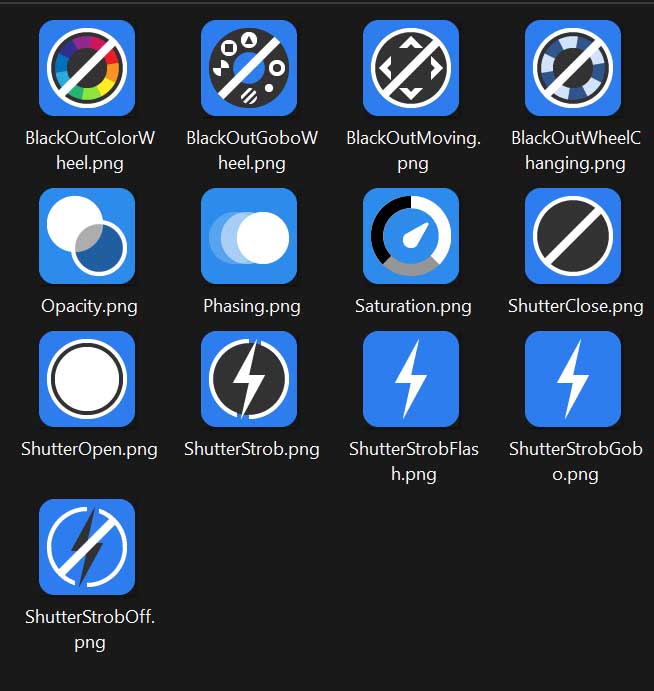Select the ShutterStrobFlash.png file

[x=411, y=379]
